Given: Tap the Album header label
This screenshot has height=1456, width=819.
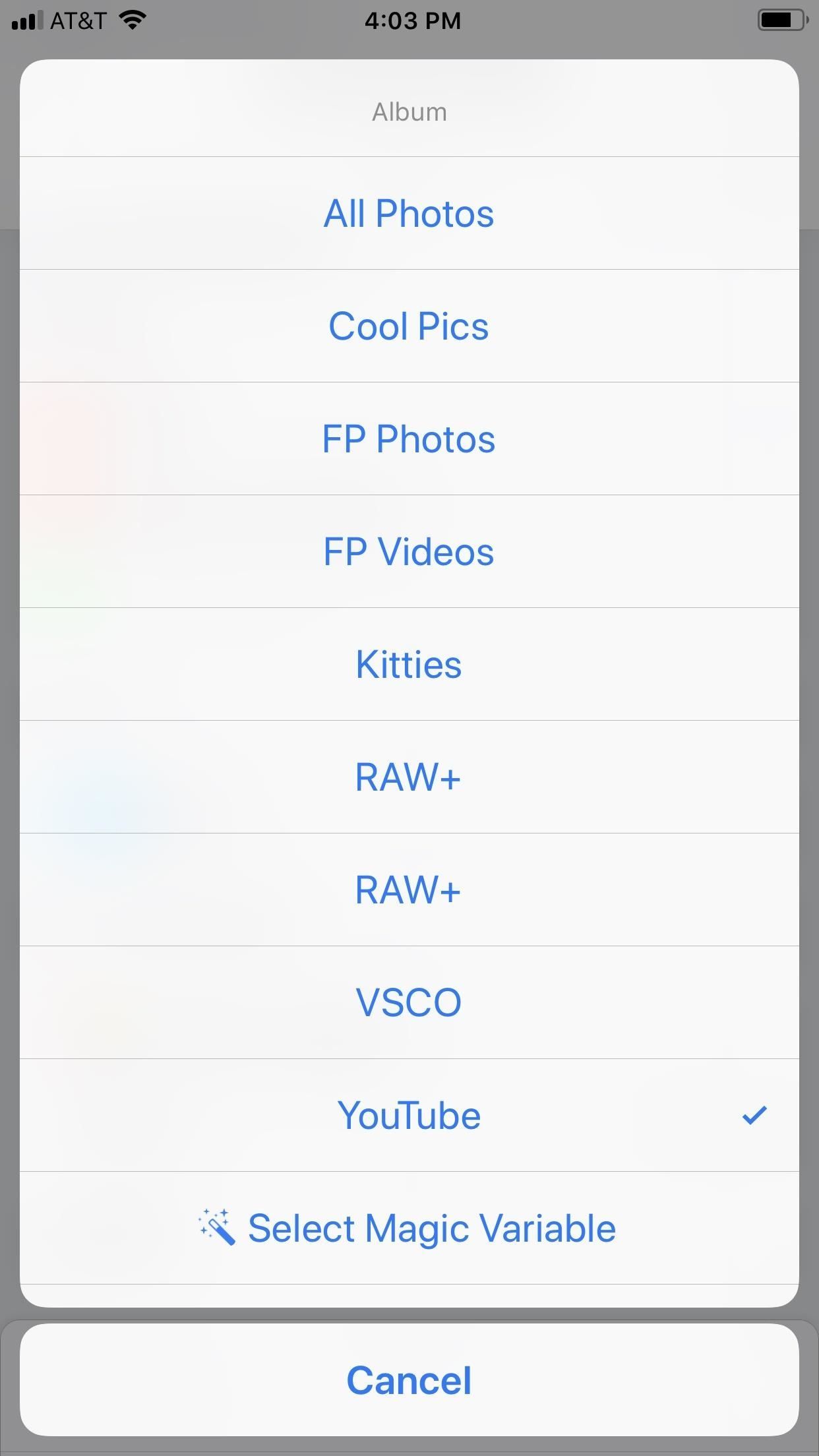Looking at the screenshot, I should click(x=409, y=111).
